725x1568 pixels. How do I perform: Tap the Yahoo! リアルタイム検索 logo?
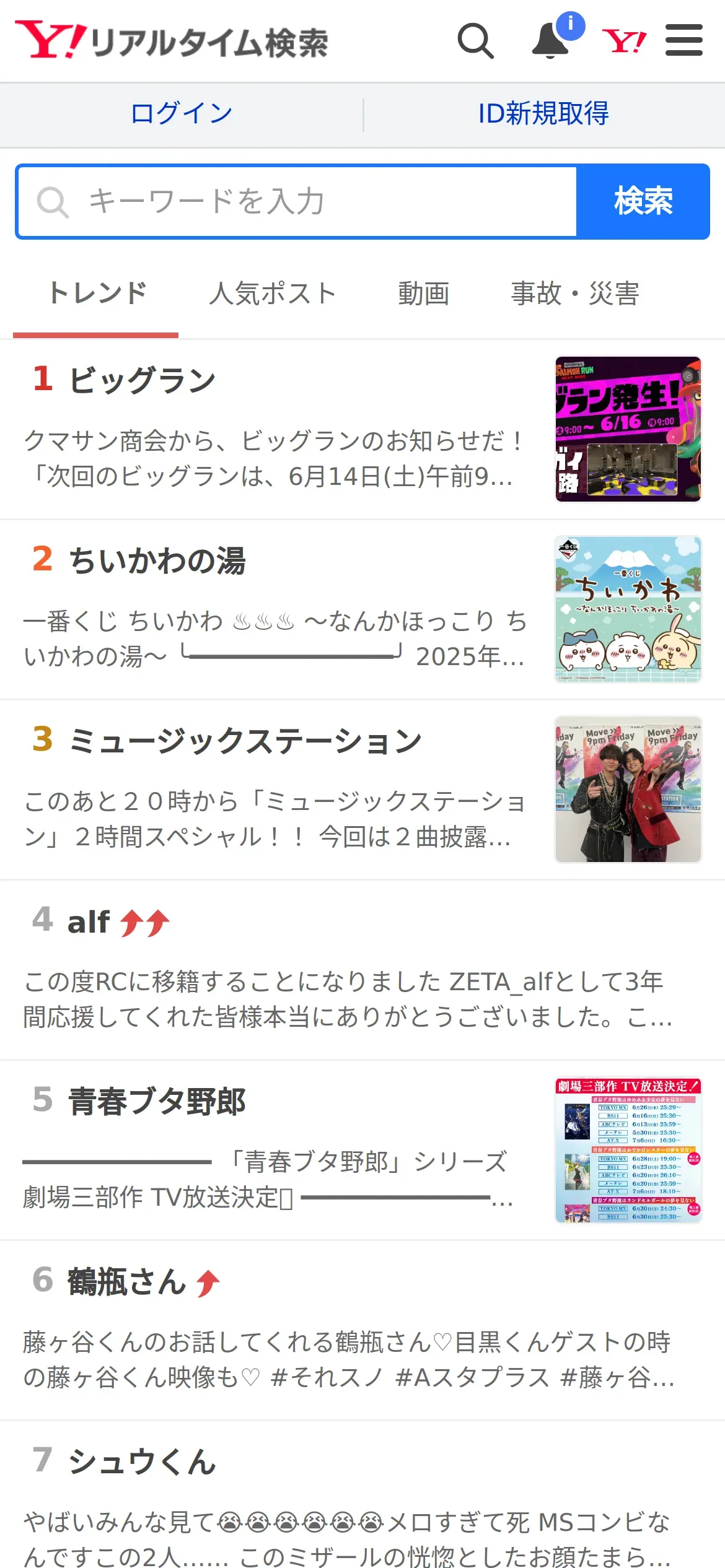(x=172, y=41)
